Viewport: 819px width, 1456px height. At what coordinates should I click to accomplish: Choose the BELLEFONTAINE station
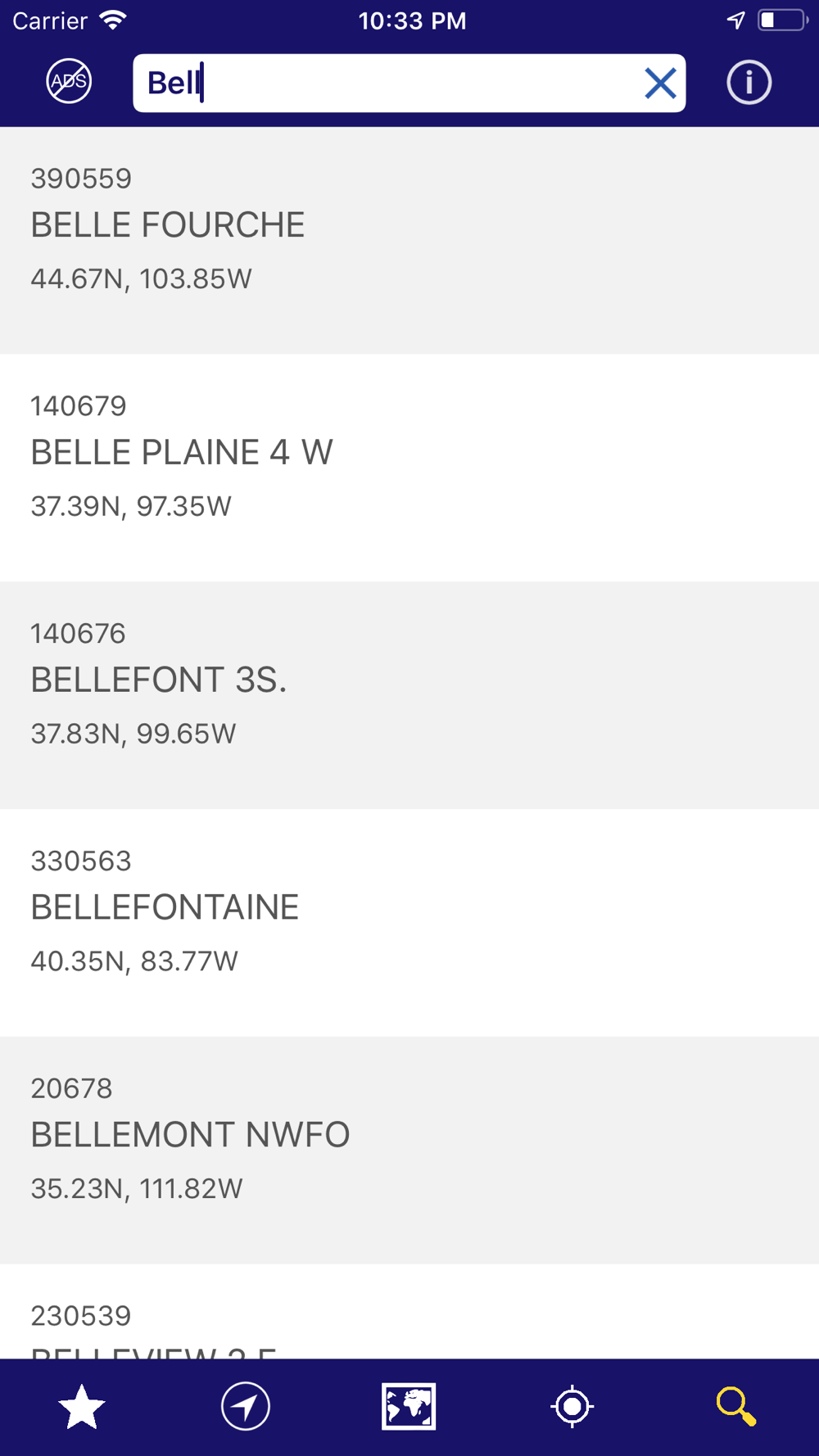[x=409, y=923]
